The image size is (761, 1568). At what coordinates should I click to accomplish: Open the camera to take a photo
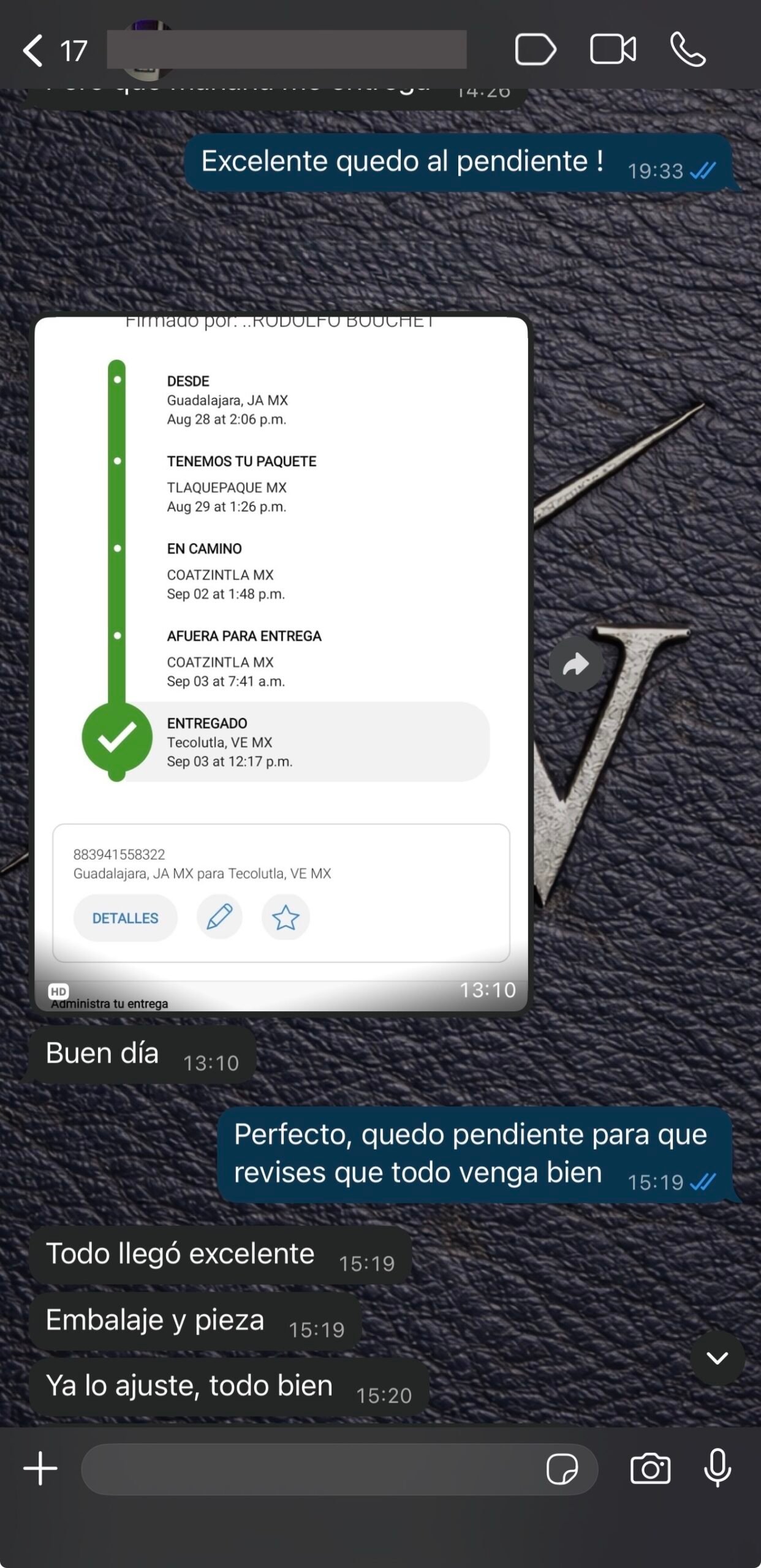pos(650,1469)
